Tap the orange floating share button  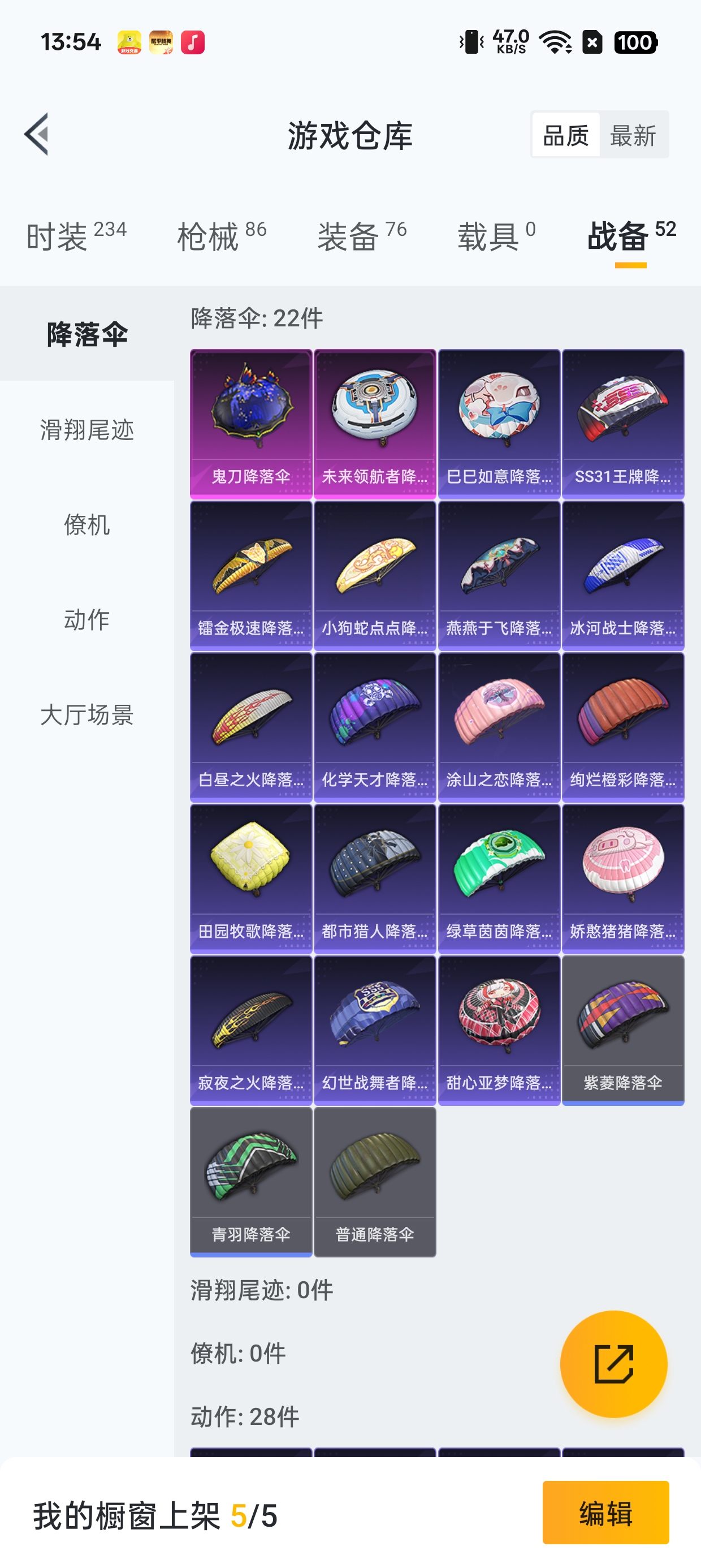pyautogui.click(x=613, y=1364)
